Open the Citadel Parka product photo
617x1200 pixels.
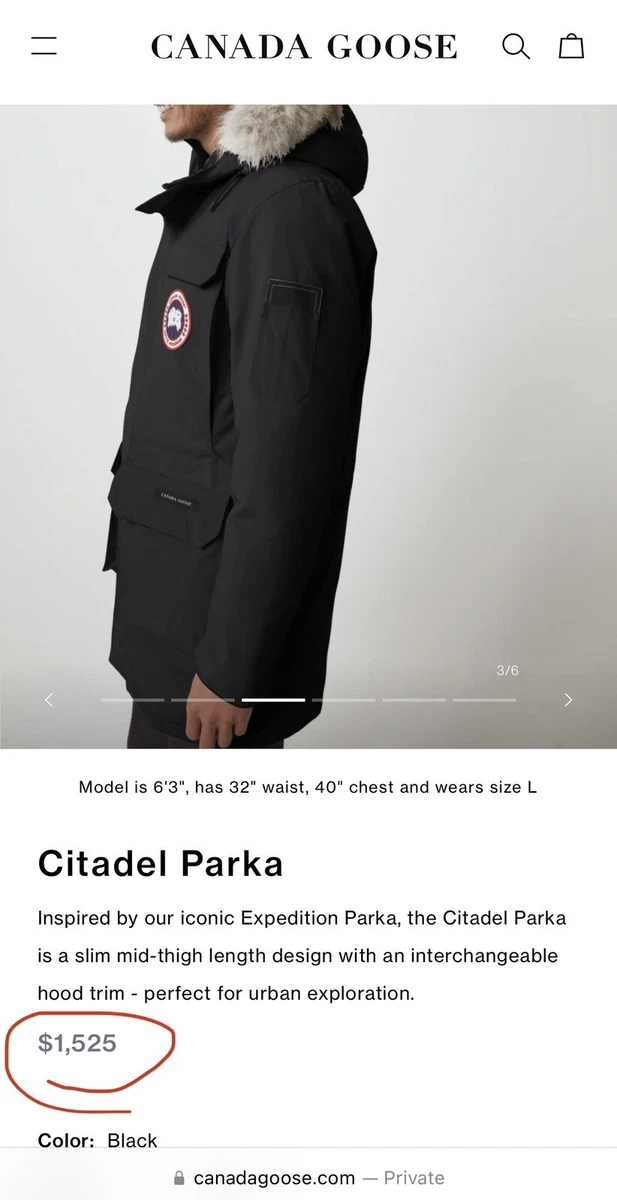(308, 420)
